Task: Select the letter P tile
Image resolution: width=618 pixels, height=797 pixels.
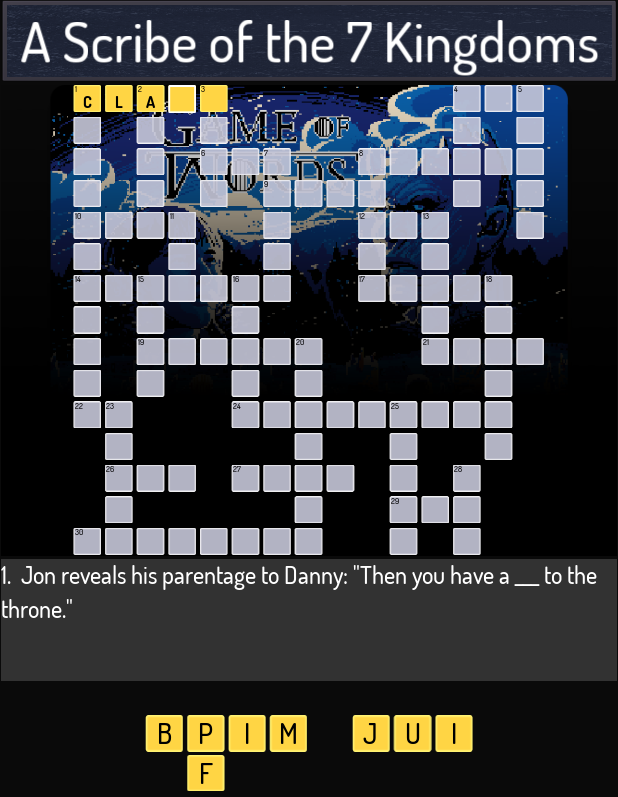Action: point(206,735)
